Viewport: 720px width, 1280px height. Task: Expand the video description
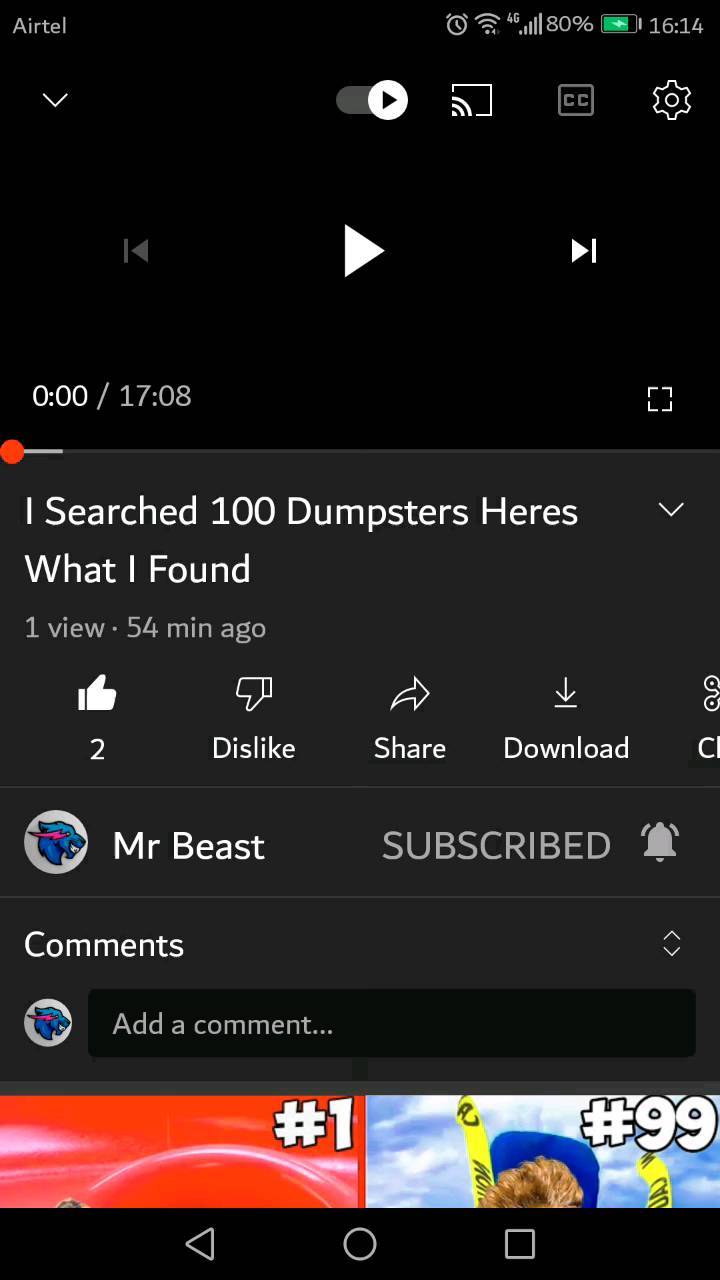coord(671,510)
